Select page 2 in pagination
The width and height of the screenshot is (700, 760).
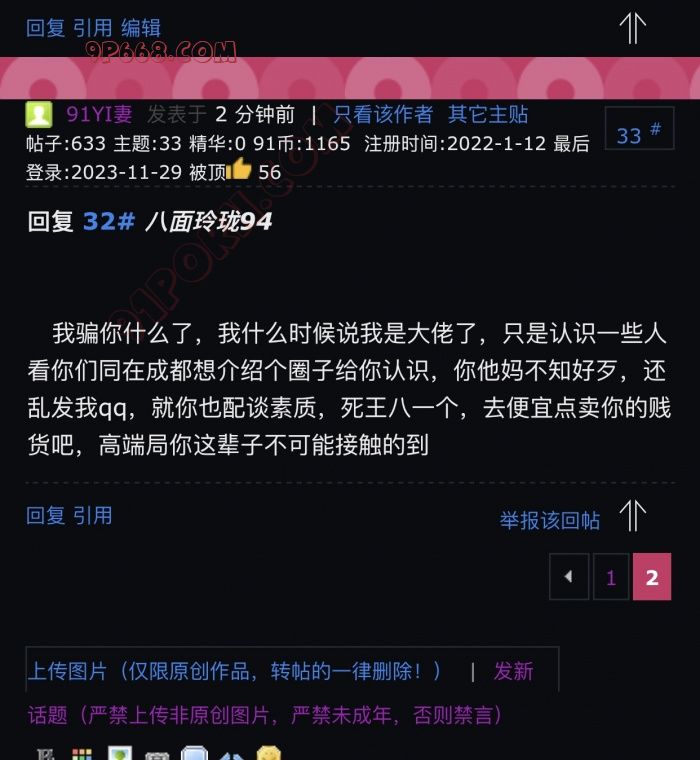652,577
